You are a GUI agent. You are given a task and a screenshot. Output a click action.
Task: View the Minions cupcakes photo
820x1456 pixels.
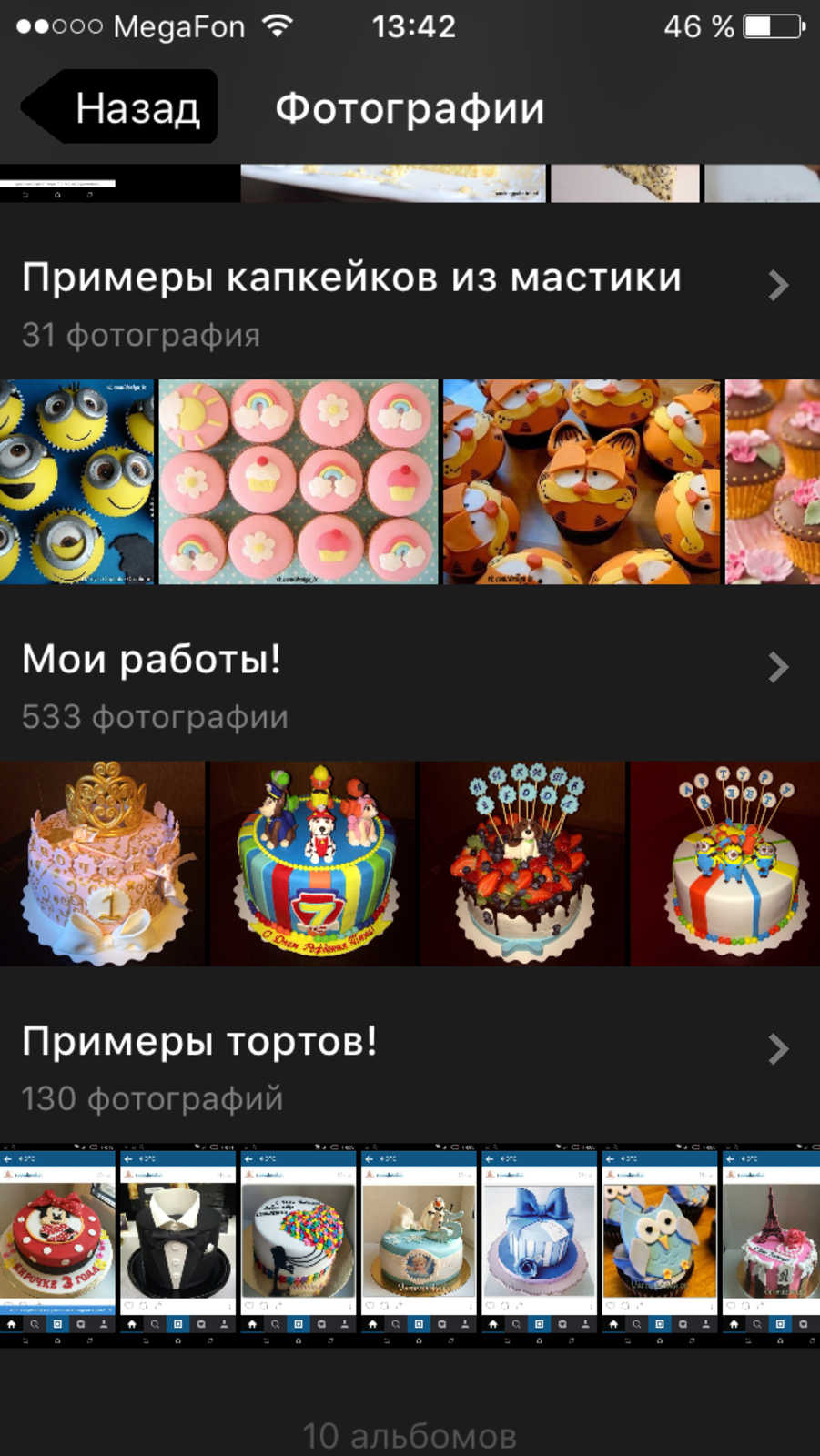coord(76,481)
